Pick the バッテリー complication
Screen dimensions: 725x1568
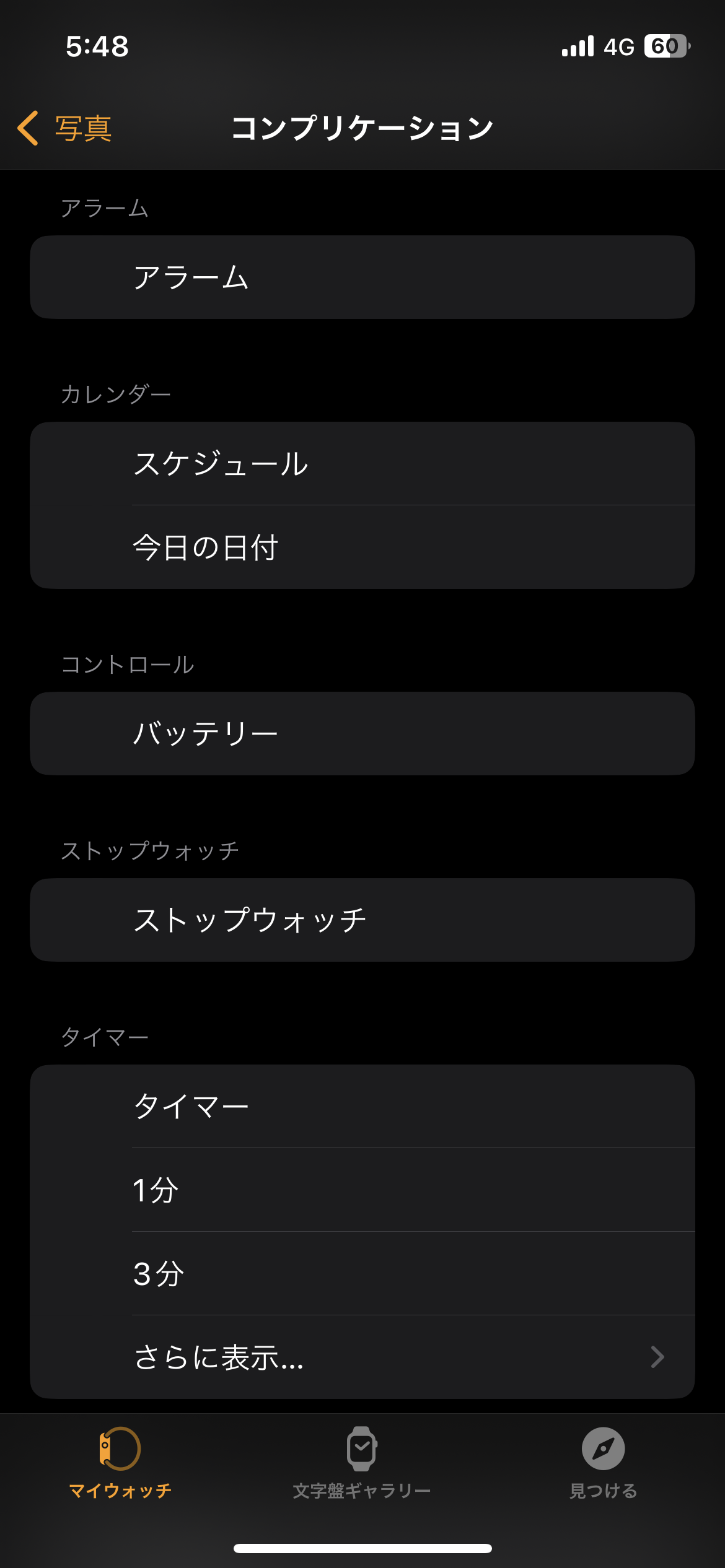[362, 734]
